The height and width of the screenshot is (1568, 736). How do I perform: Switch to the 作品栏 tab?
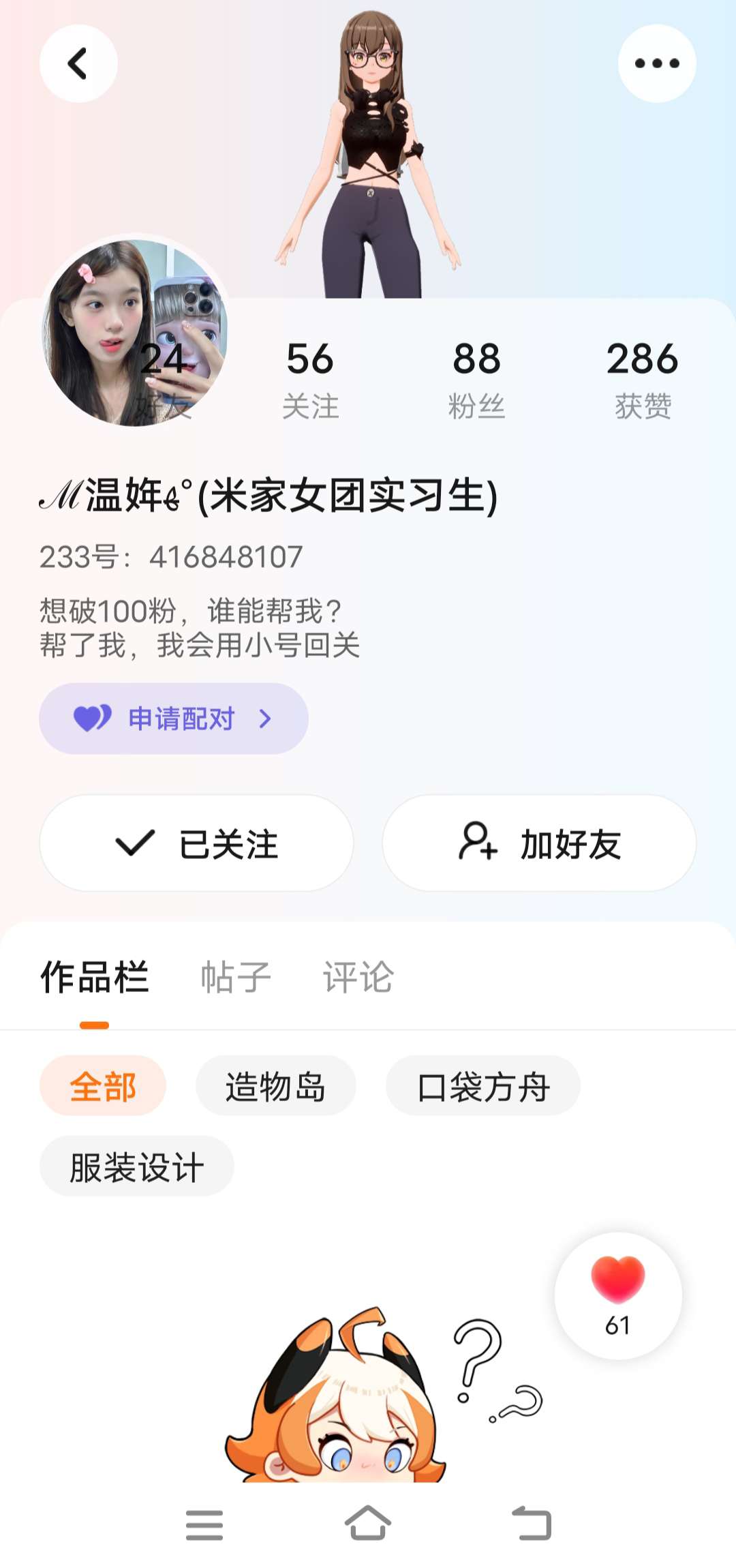(x=95, y=977)
